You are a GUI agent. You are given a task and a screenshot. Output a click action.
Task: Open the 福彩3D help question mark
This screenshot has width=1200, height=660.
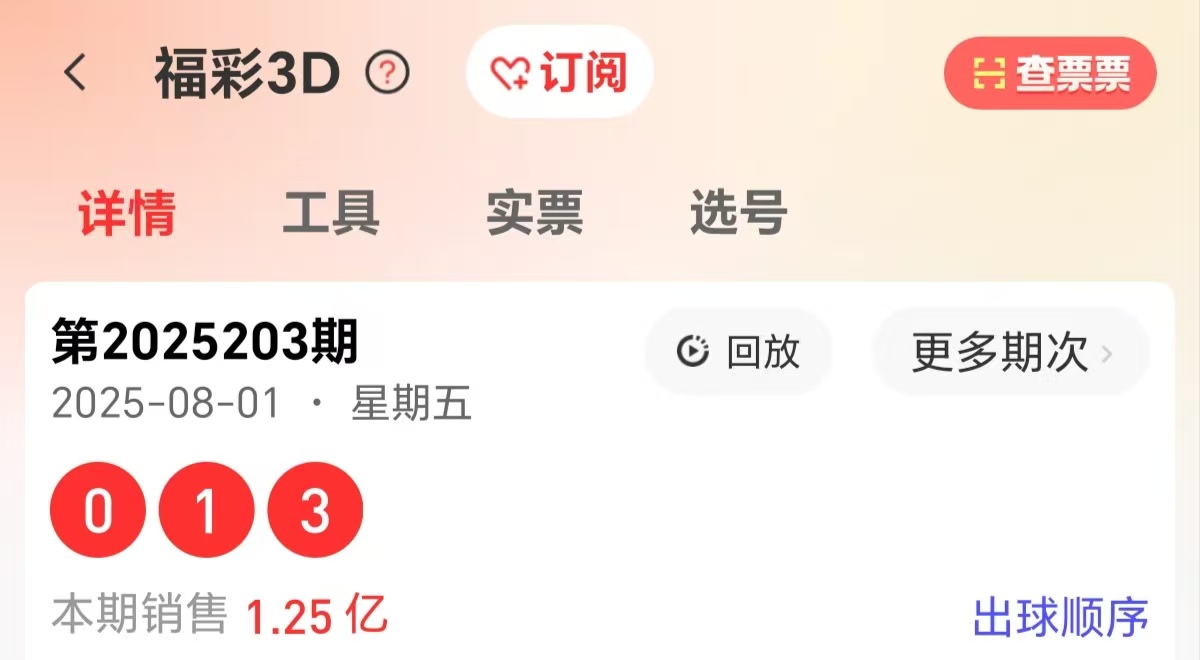[x=387, y=73]
